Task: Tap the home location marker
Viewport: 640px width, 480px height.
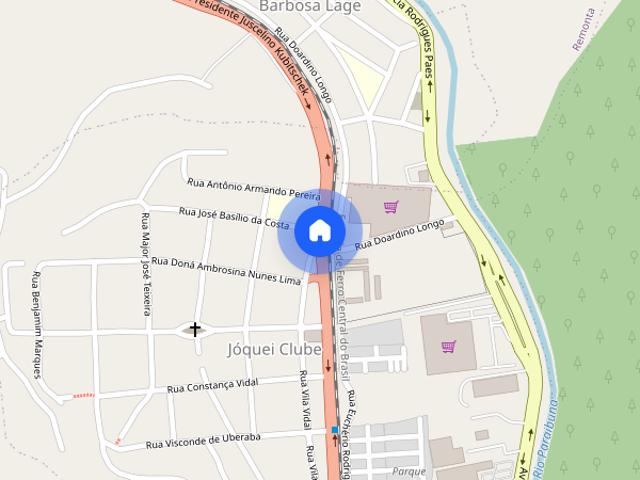Action: 319,230
